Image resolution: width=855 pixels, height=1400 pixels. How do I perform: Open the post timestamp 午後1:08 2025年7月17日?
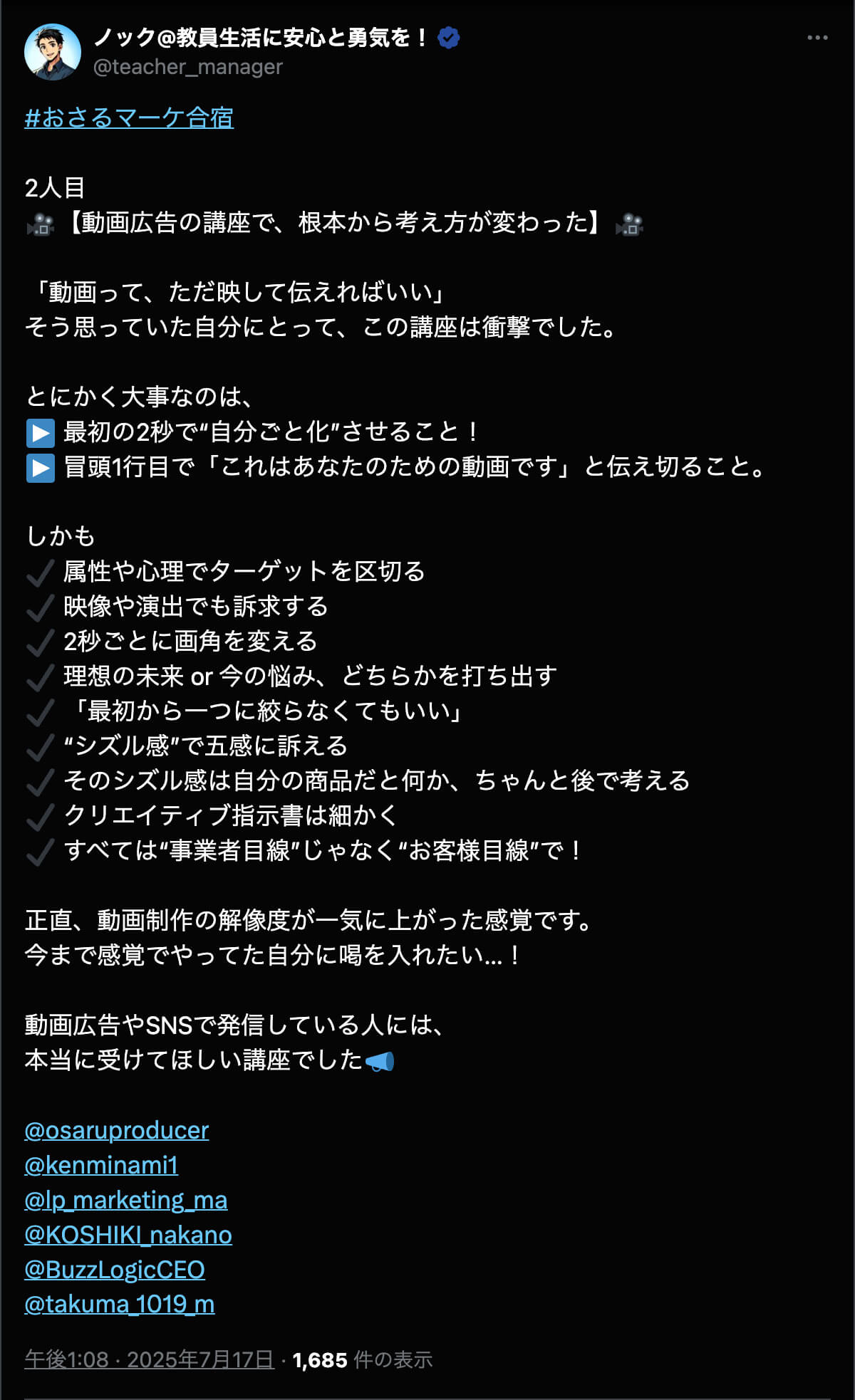pos(149,1359)
